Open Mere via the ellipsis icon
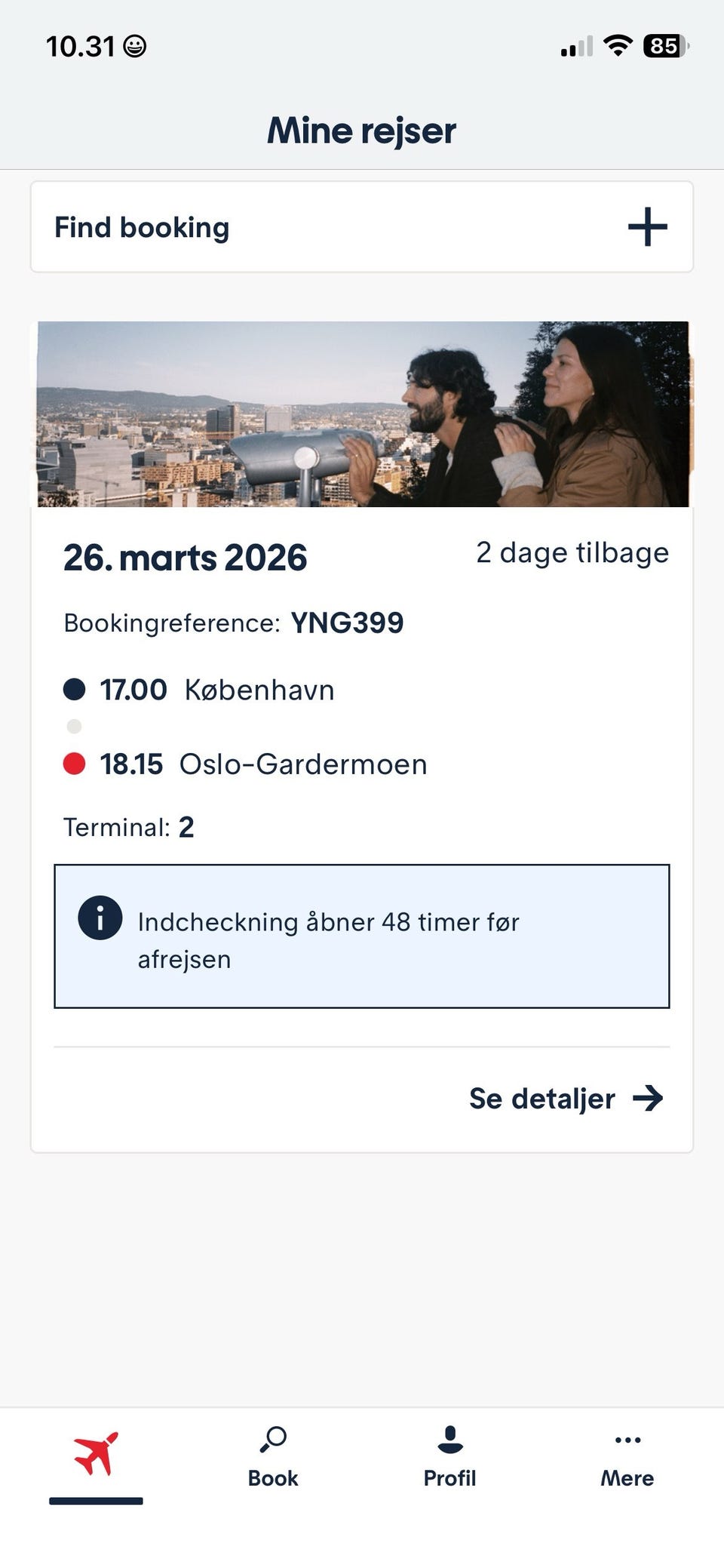Viewport: 724px width, 1568px height. click(x=626, y=1440)
